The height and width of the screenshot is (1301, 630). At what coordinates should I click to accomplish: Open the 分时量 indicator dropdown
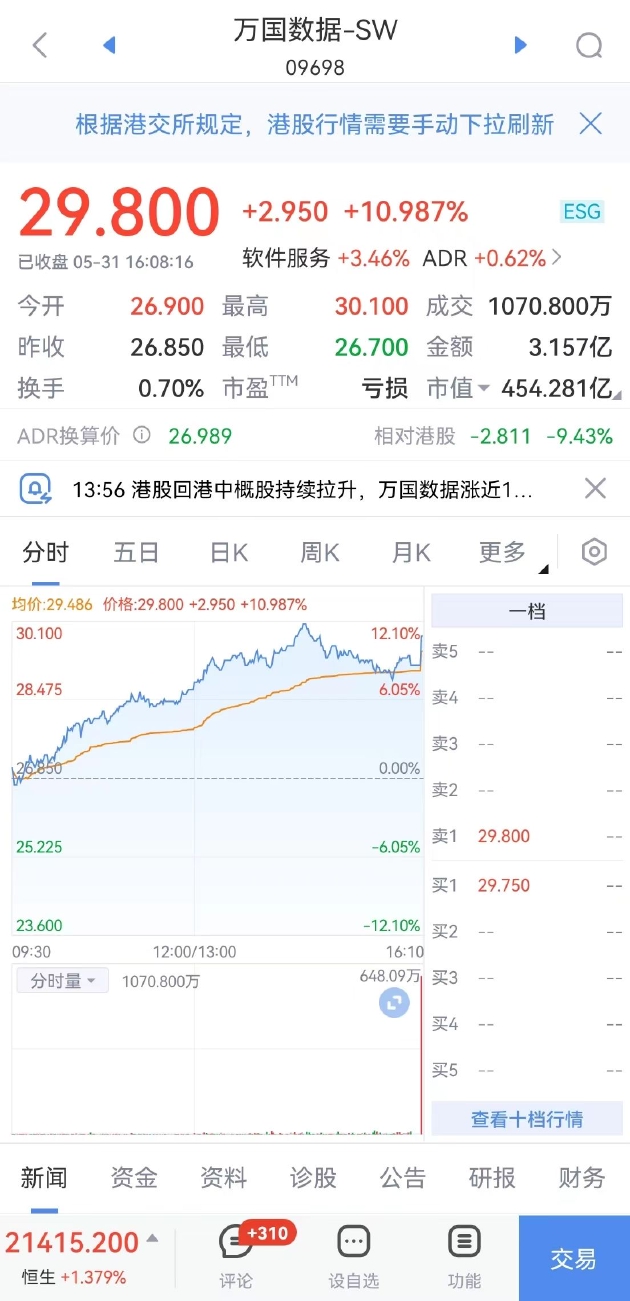click(x=62, y=981)
